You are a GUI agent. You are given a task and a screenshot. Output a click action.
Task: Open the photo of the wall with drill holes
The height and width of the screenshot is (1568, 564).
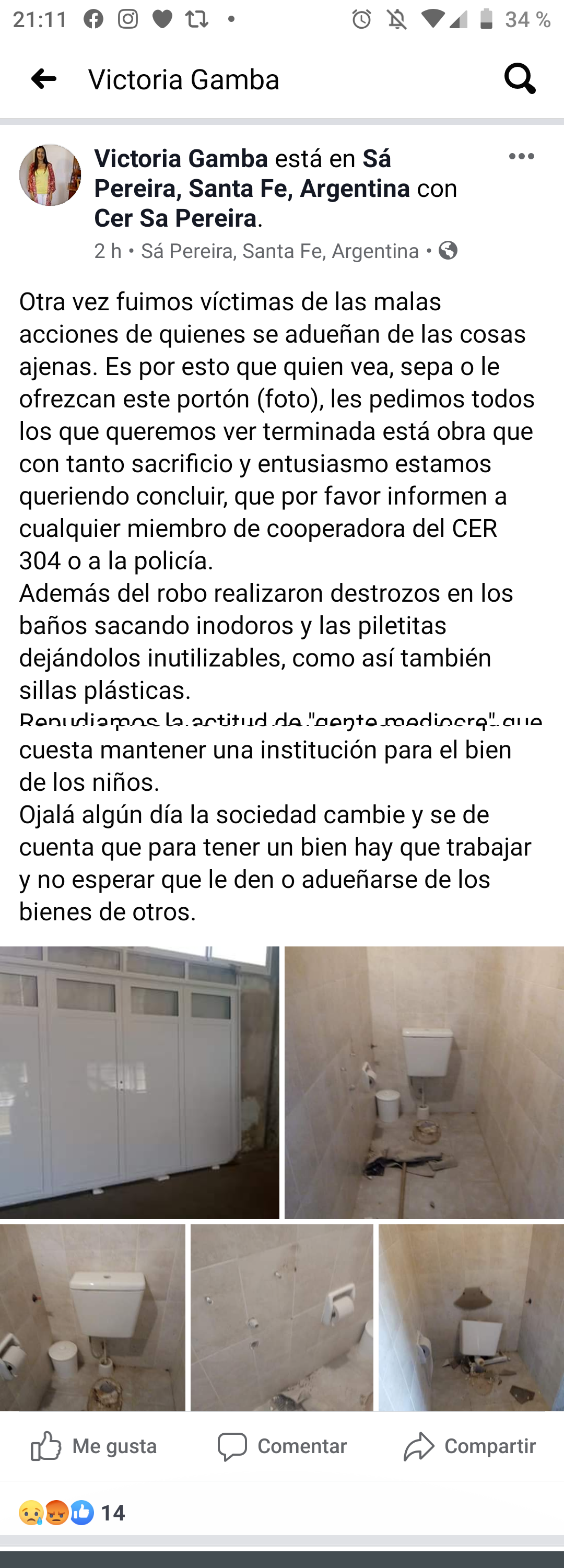tap(281, 1317)
